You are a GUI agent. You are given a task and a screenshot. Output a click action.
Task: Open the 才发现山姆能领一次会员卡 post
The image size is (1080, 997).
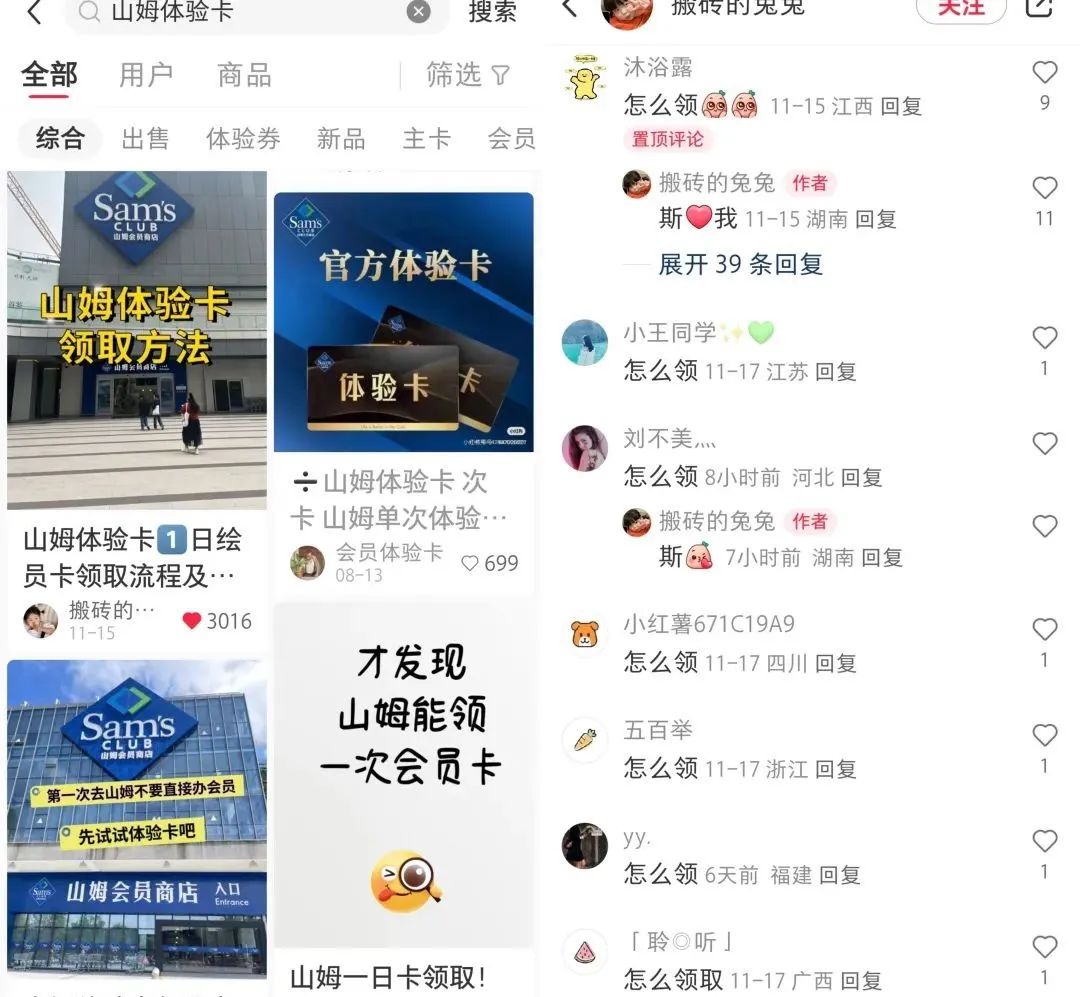[404, 775]
